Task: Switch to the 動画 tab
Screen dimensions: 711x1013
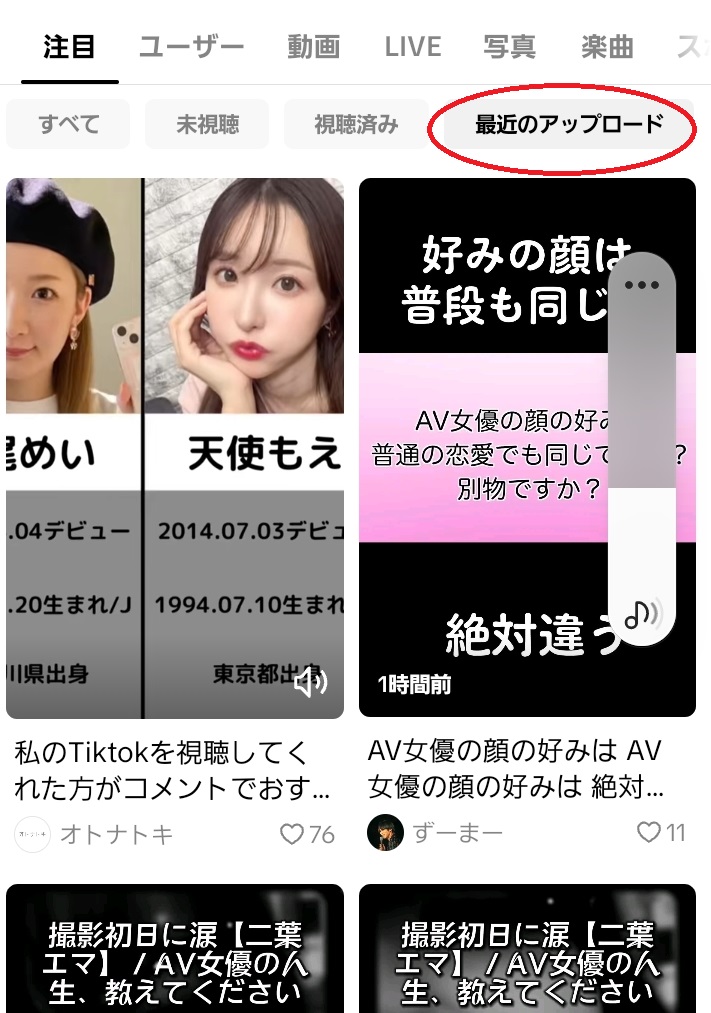Action: tap(313, 47)
